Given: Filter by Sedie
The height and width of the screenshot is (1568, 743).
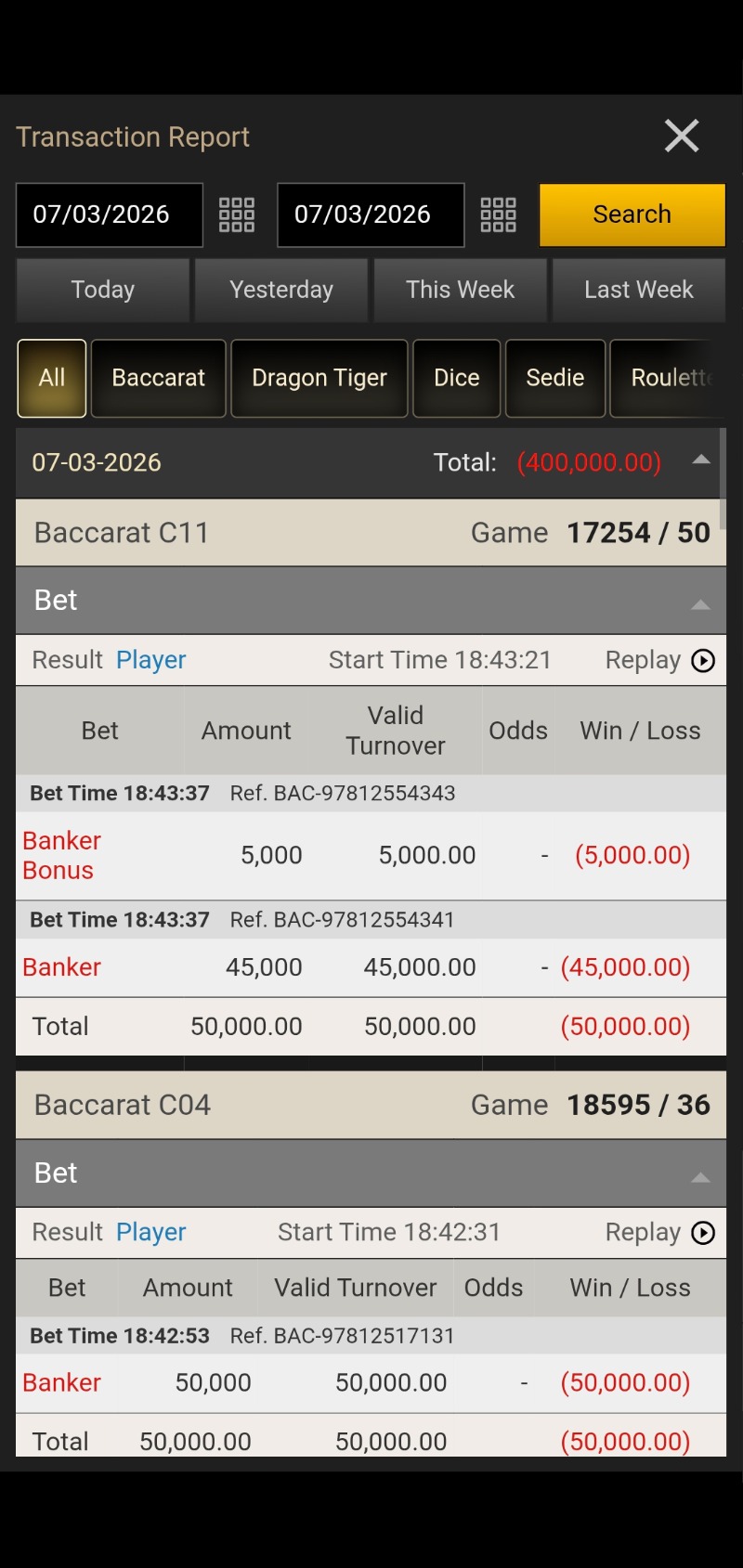Looking at the screenshot, I should pos(555,378).
